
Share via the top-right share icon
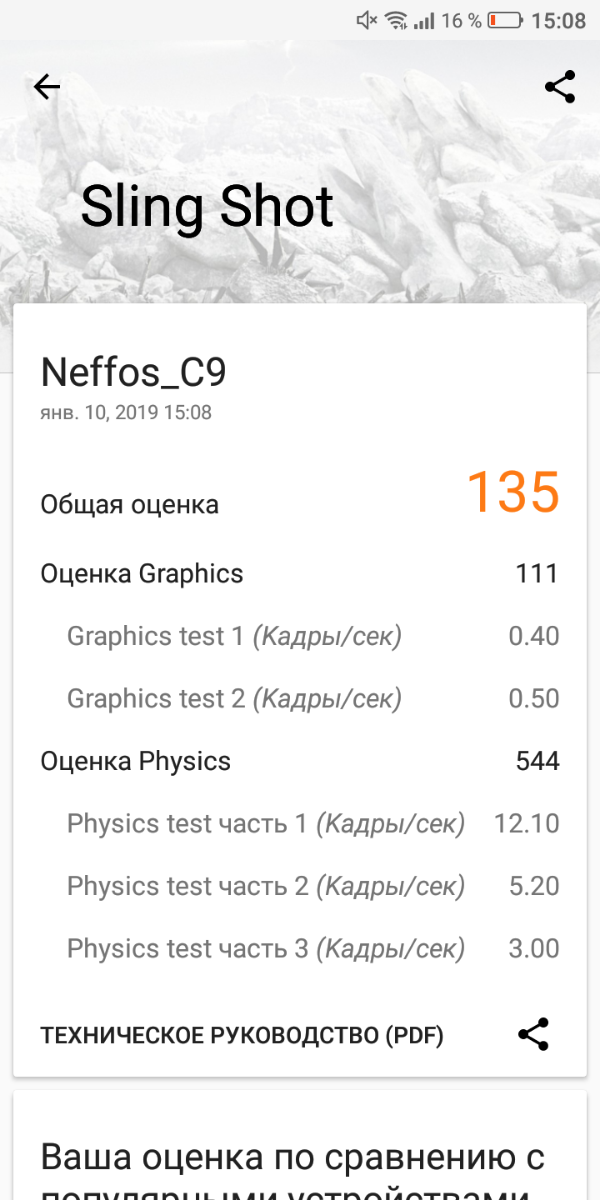click(x=560, y=87)
